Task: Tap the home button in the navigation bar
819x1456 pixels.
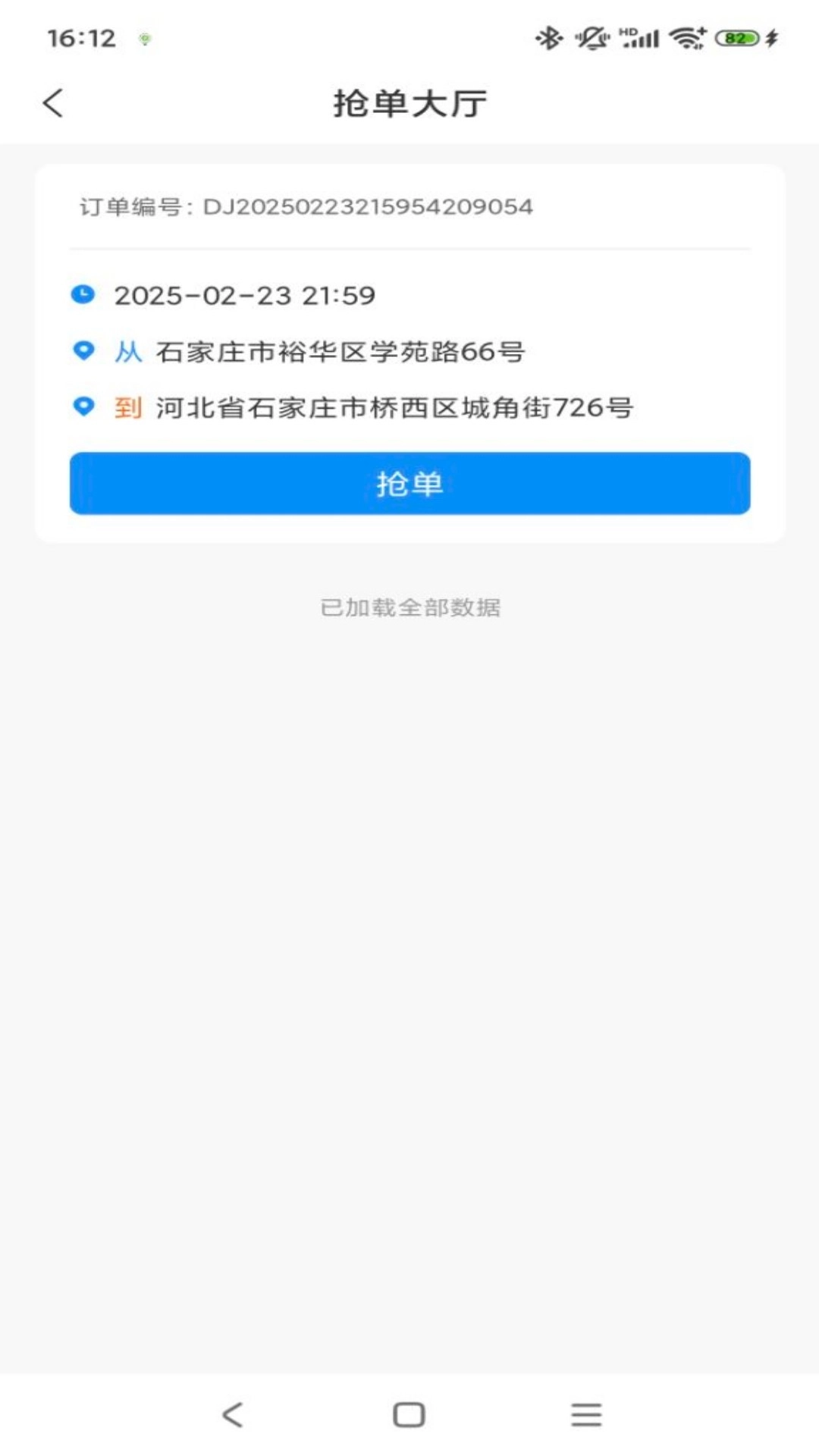Action: (408, 1410)
